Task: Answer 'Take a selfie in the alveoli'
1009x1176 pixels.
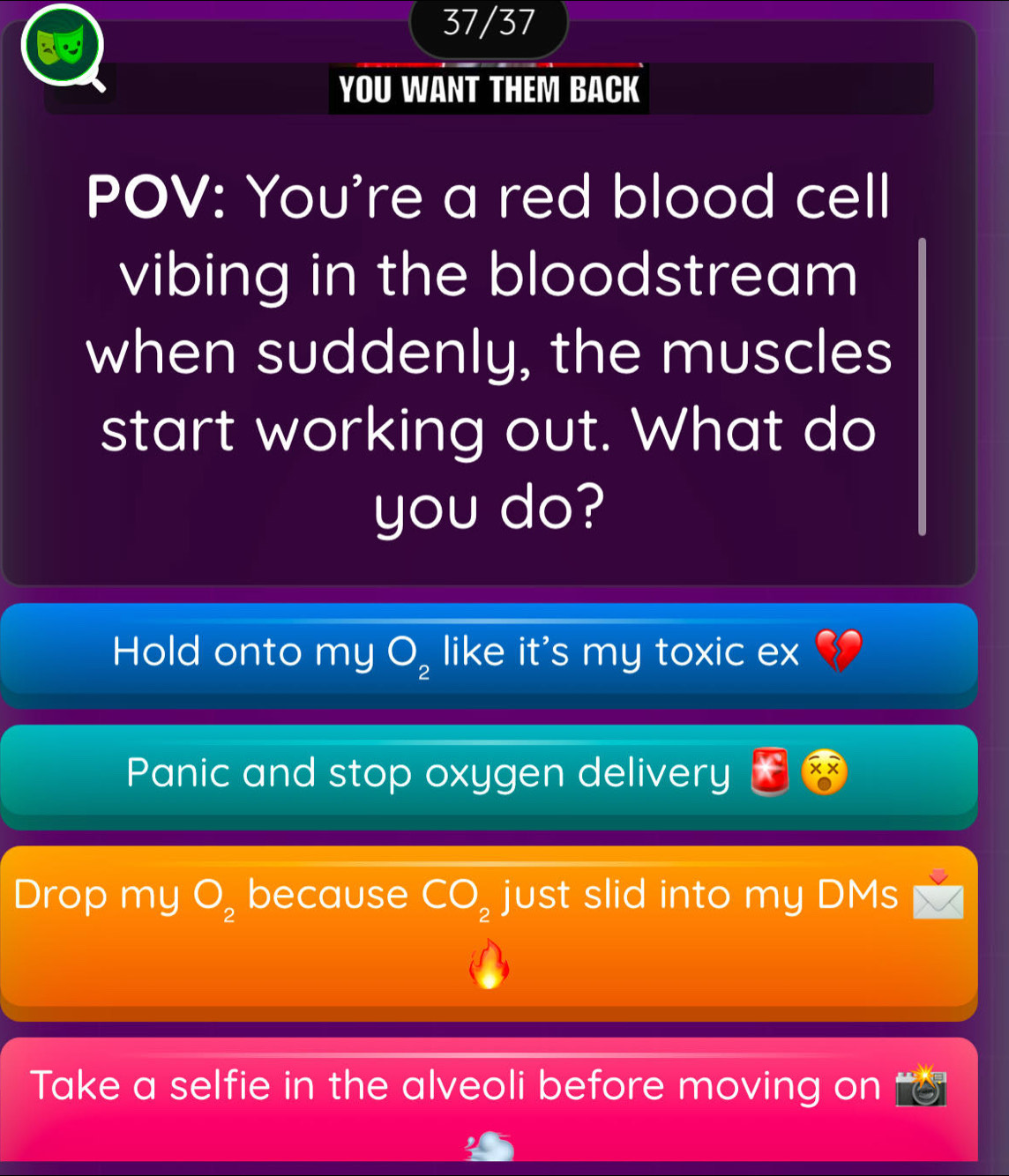Action: coord(488,1098)
